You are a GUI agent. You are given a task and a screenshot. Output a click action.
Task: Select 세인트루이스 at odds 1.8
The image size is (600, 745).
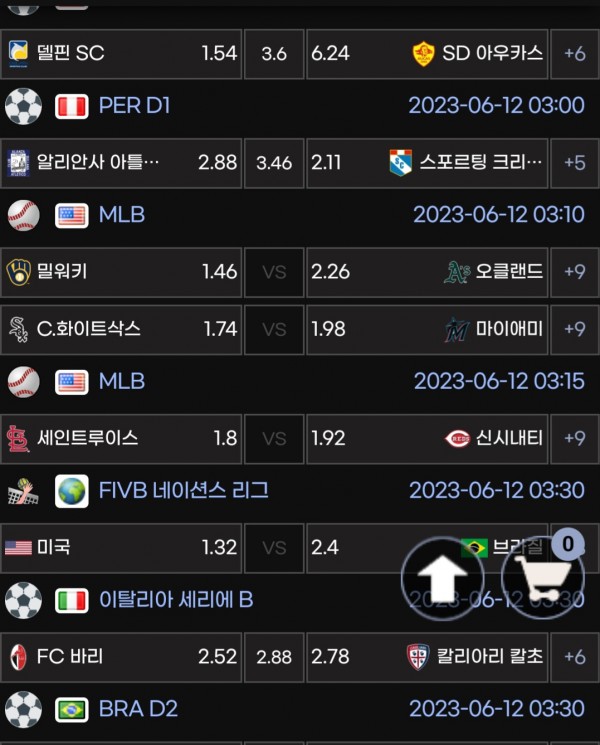point(122,438)
